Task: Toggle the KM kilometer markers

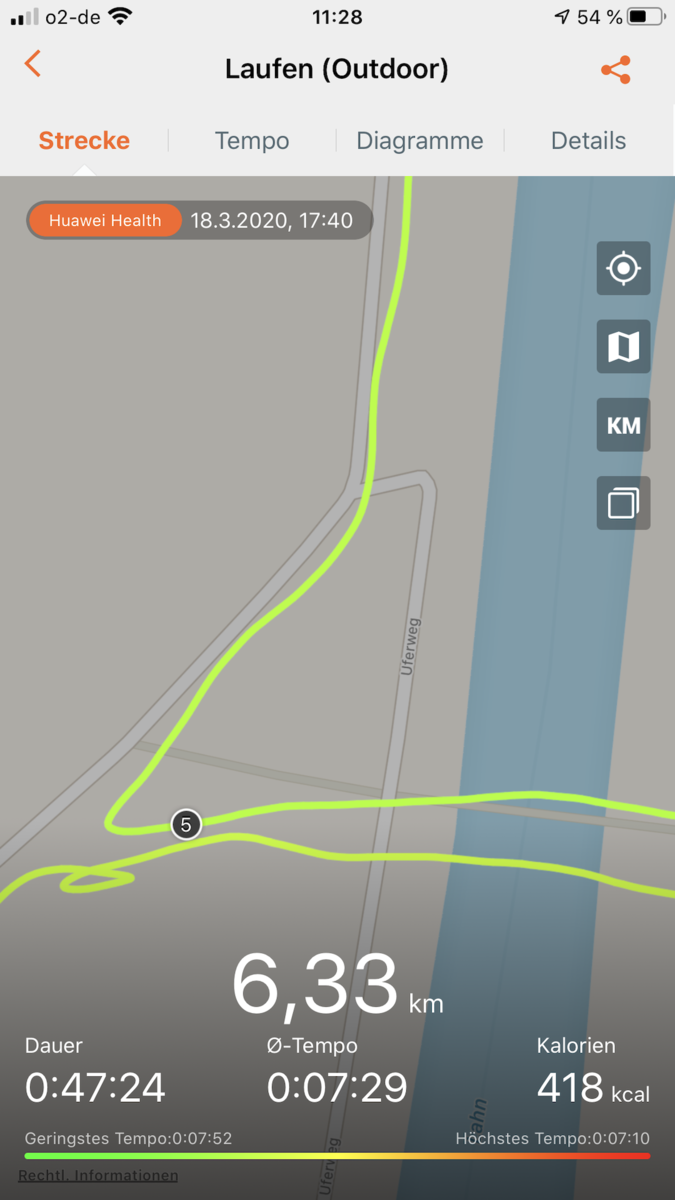Action: pos(623,425)
